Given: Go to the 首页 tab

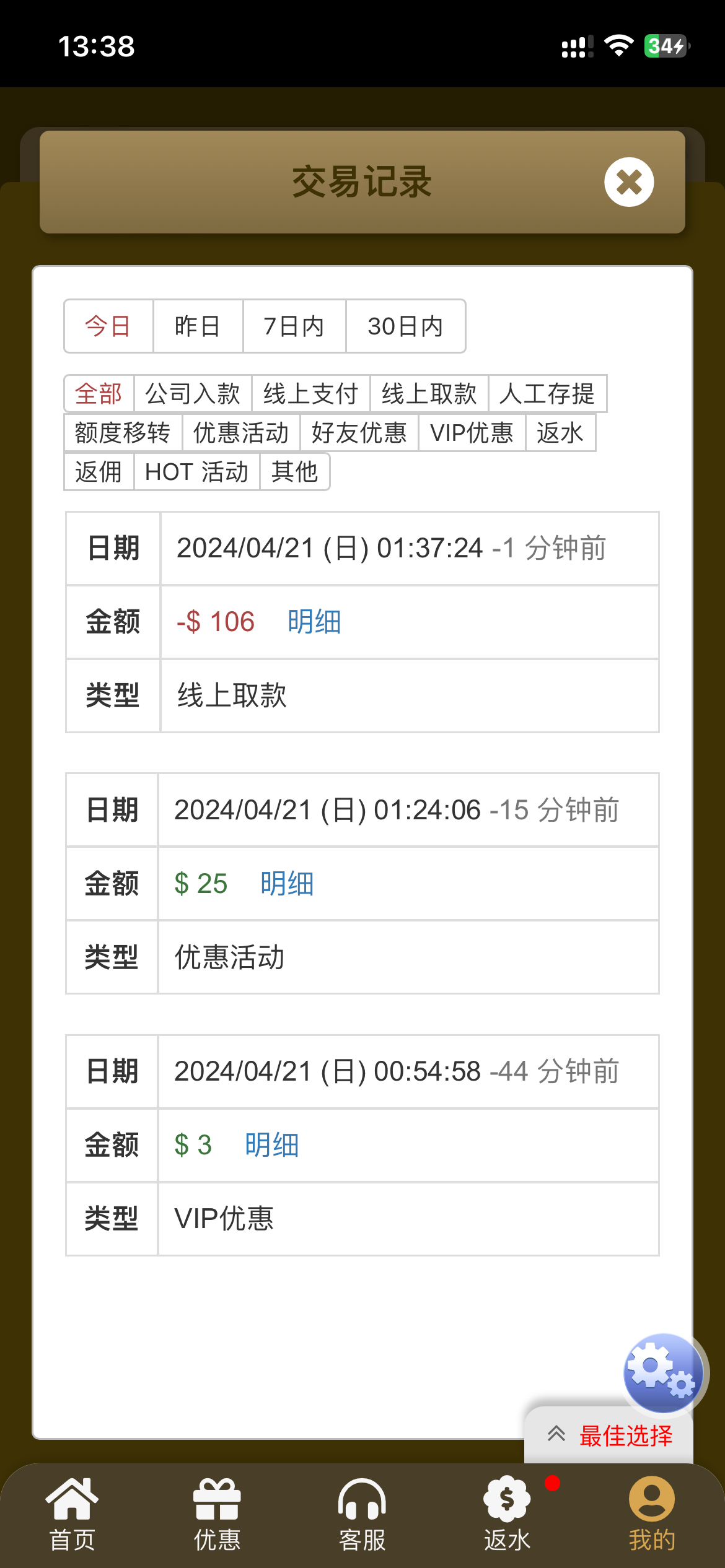Looking at the screenshot, I should 72,1514.
